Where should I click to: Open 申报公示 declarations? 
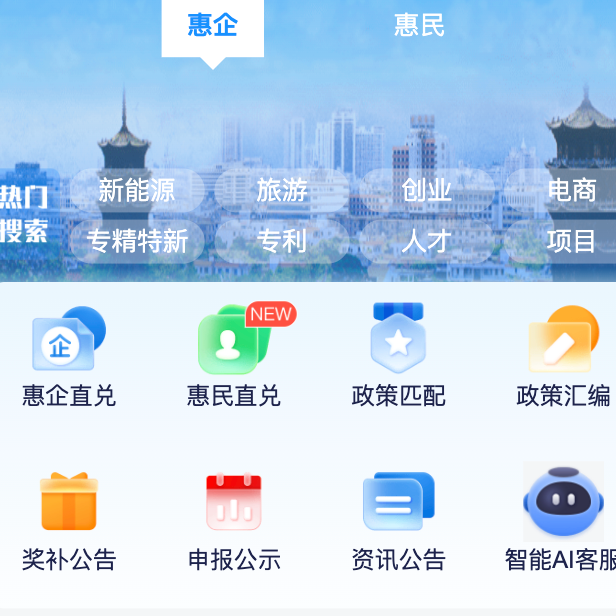[x=234, y=520]
